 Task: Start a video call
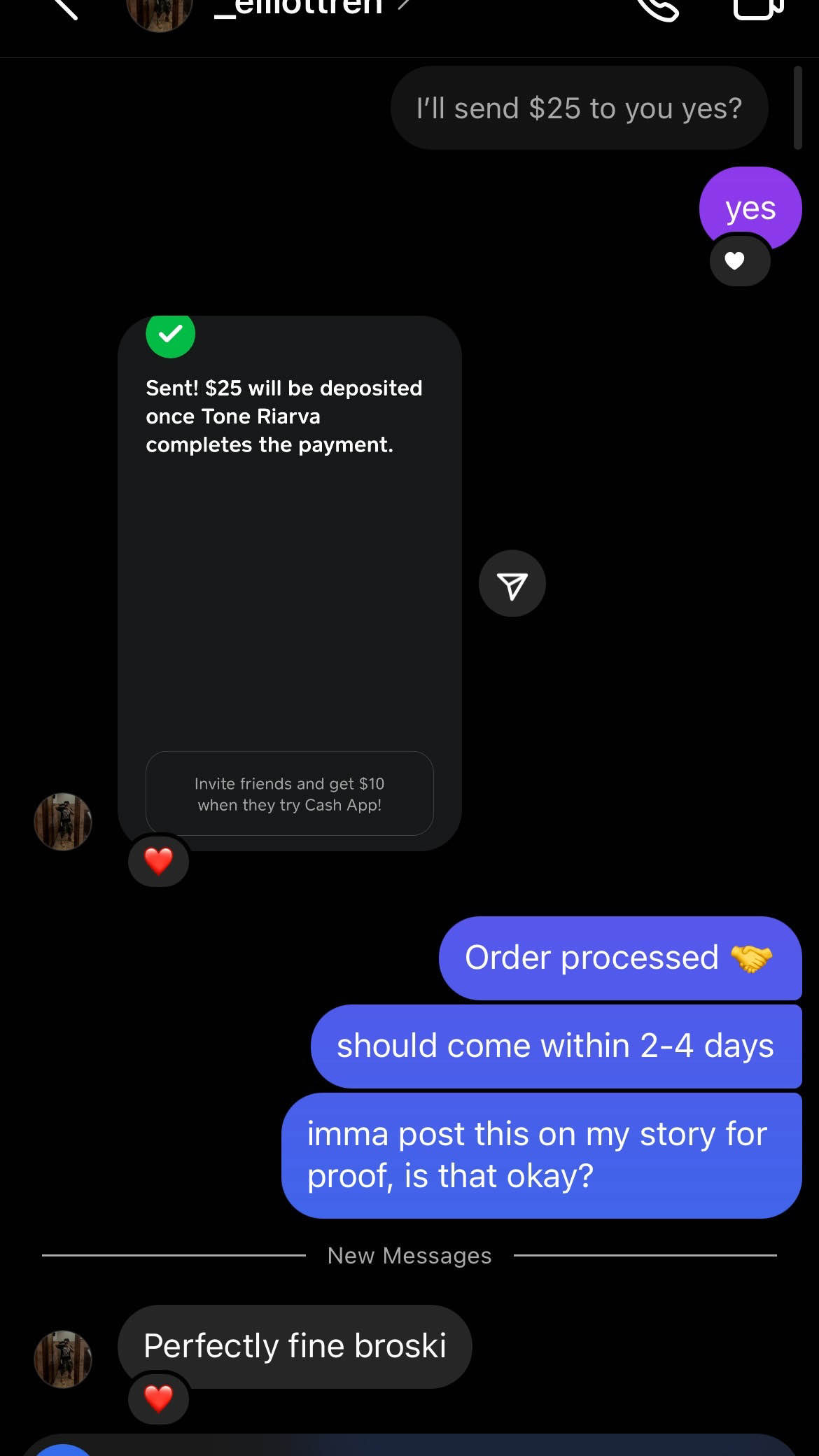click(x=758, y=9)
